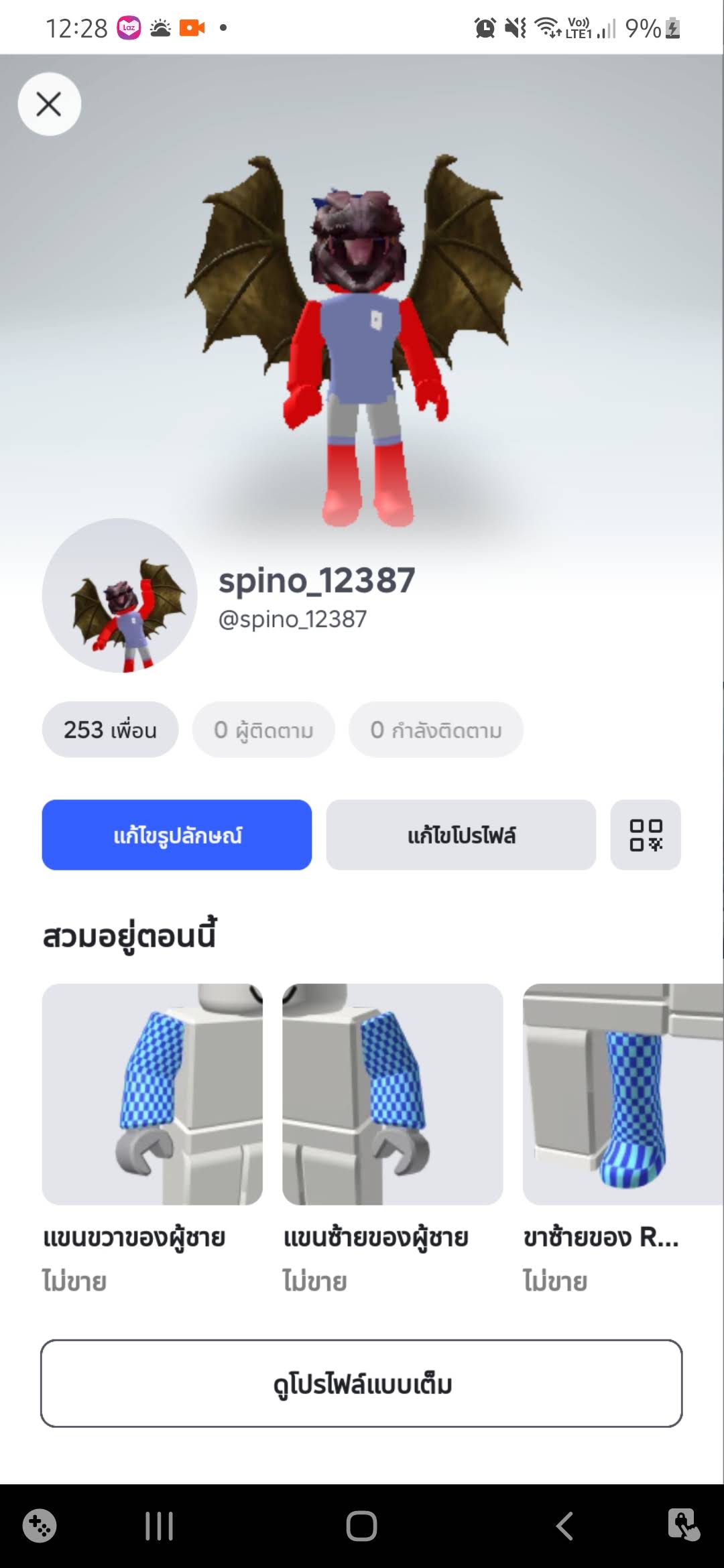This screenshot has width=724, height=1568.
Task: Tap the แก้ไขรูปลักษณ์ edit avatar button
Action: (177, 835)
